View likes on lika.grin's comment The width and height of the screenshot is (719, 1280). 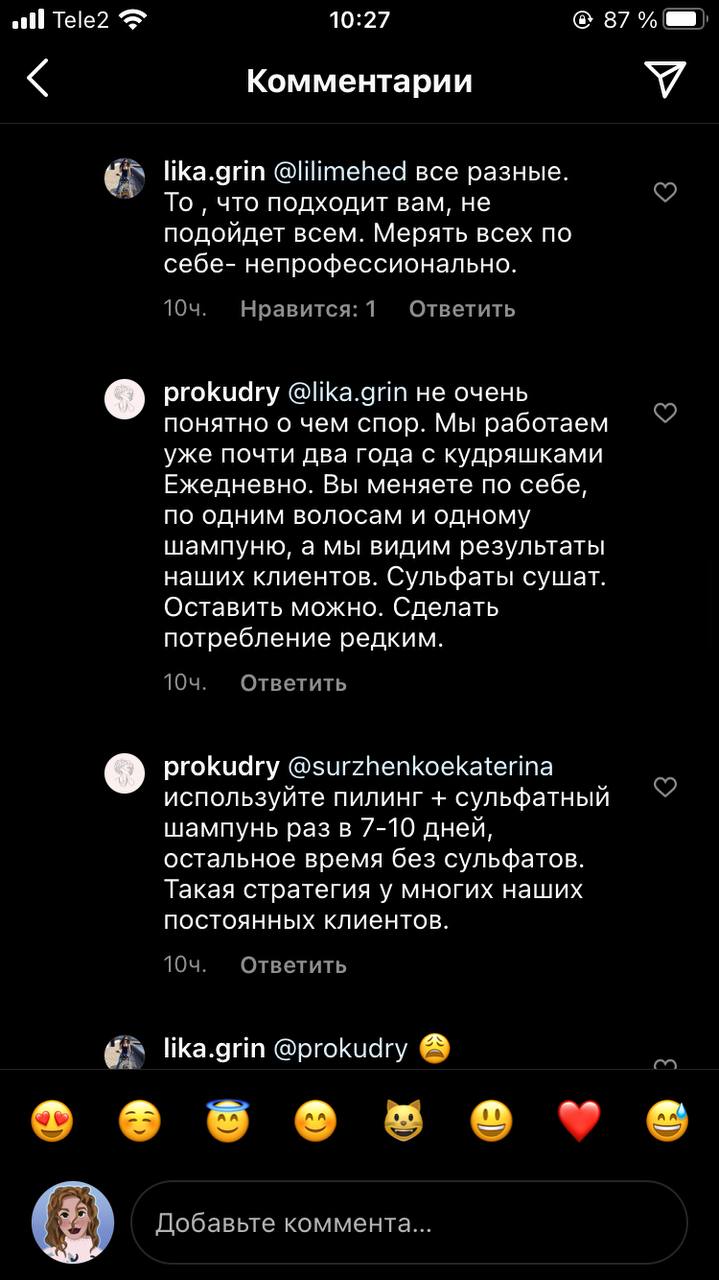click(x=308, y=309)
